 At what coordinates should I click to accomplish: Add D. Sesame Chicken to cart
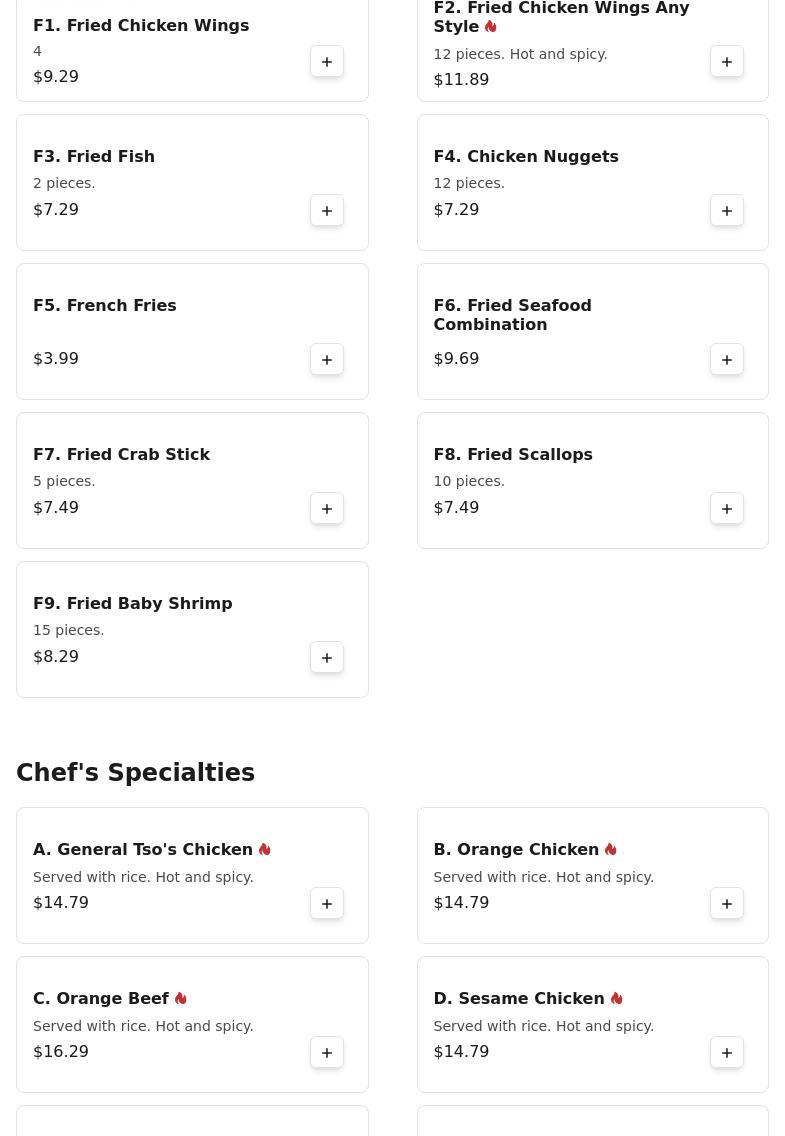[x=727, y=1053]
